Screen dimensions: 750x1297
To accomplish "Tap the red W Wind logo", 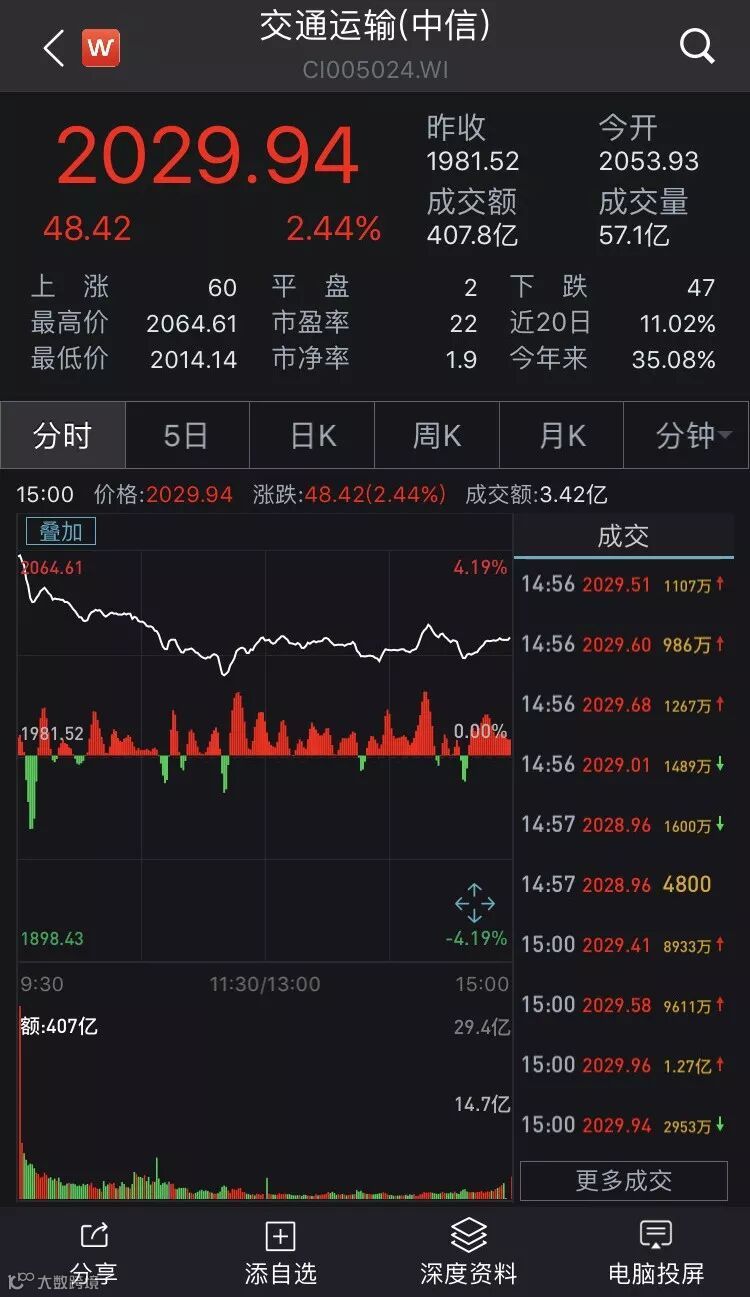I will 101,47.
